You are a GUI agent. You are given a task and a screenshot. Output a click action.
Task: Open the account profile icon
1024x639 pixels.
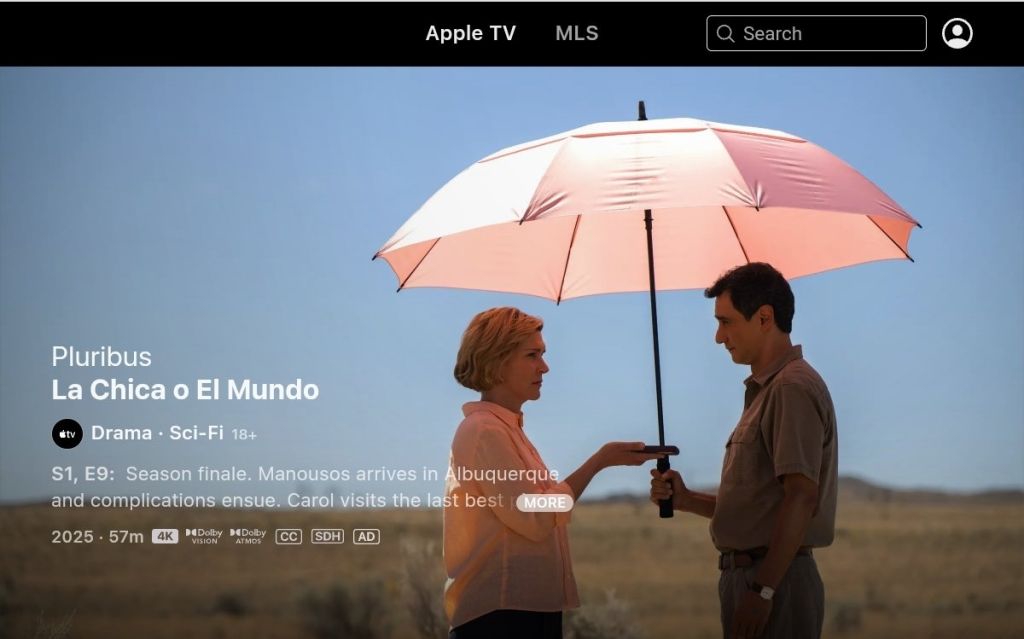coord(956,33)
